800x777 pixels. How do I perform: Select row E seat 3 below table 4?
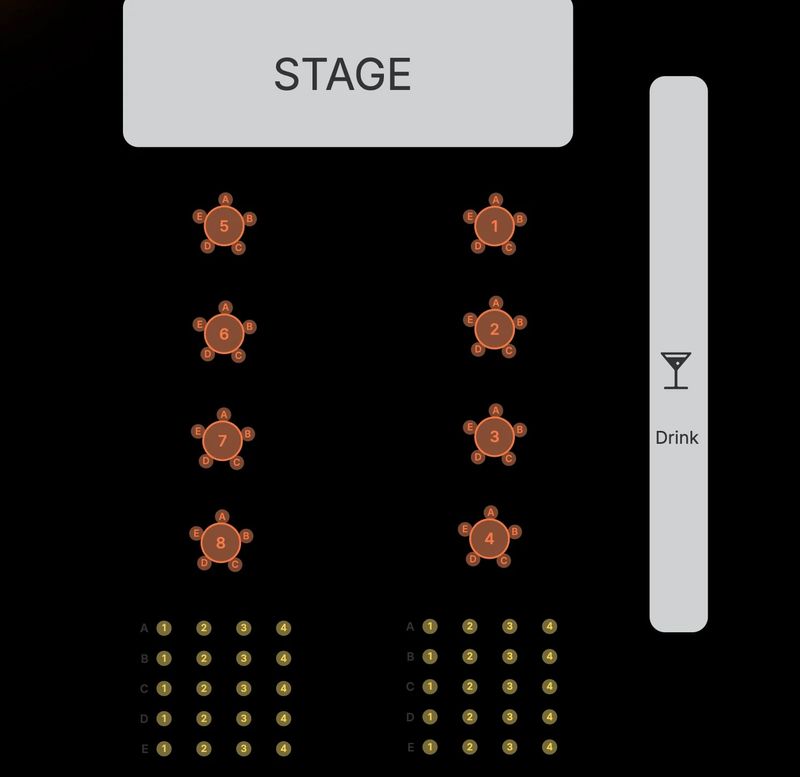510,747
